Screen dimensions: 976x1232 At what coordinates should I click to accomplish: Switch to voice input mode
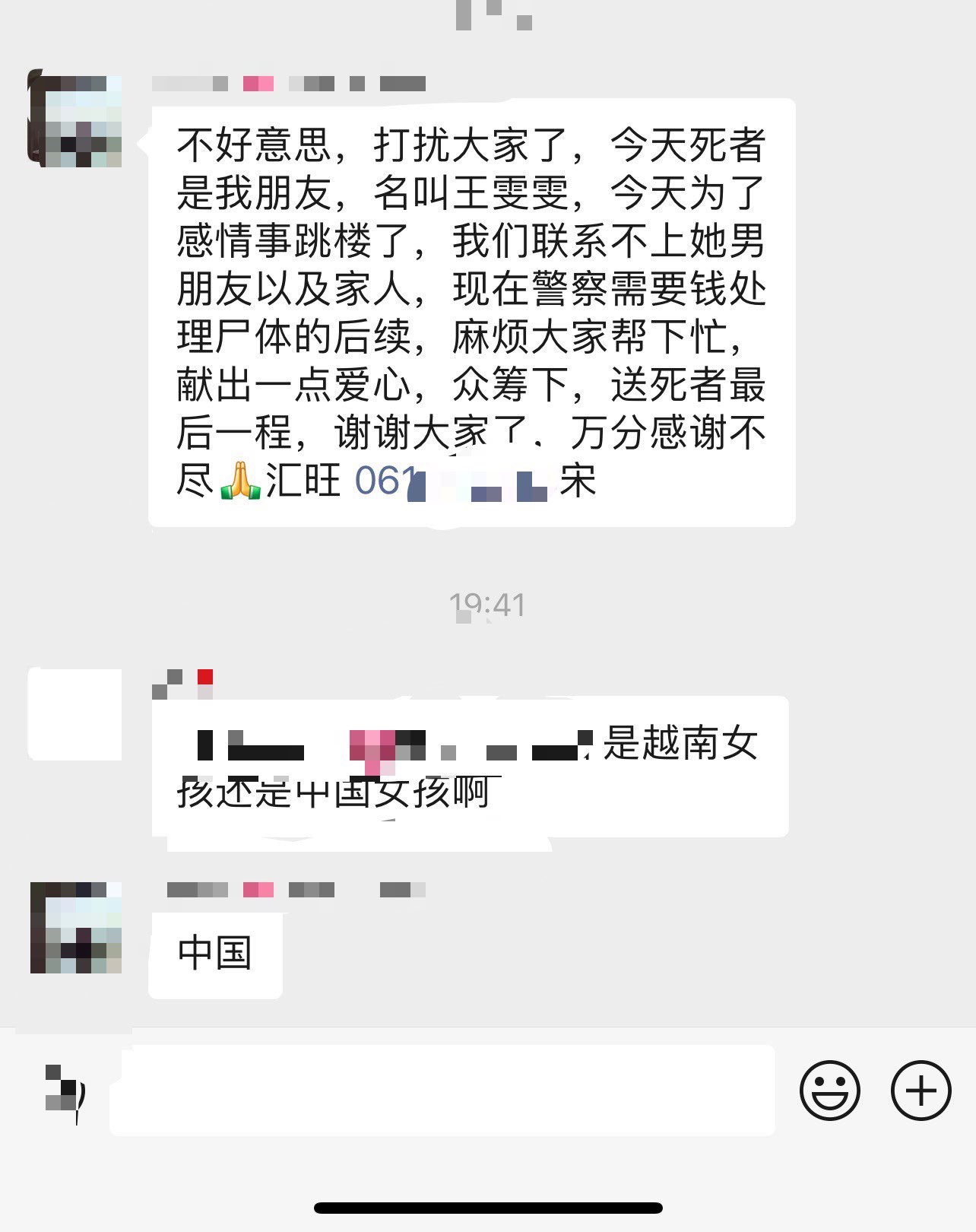coord(65,1091)
